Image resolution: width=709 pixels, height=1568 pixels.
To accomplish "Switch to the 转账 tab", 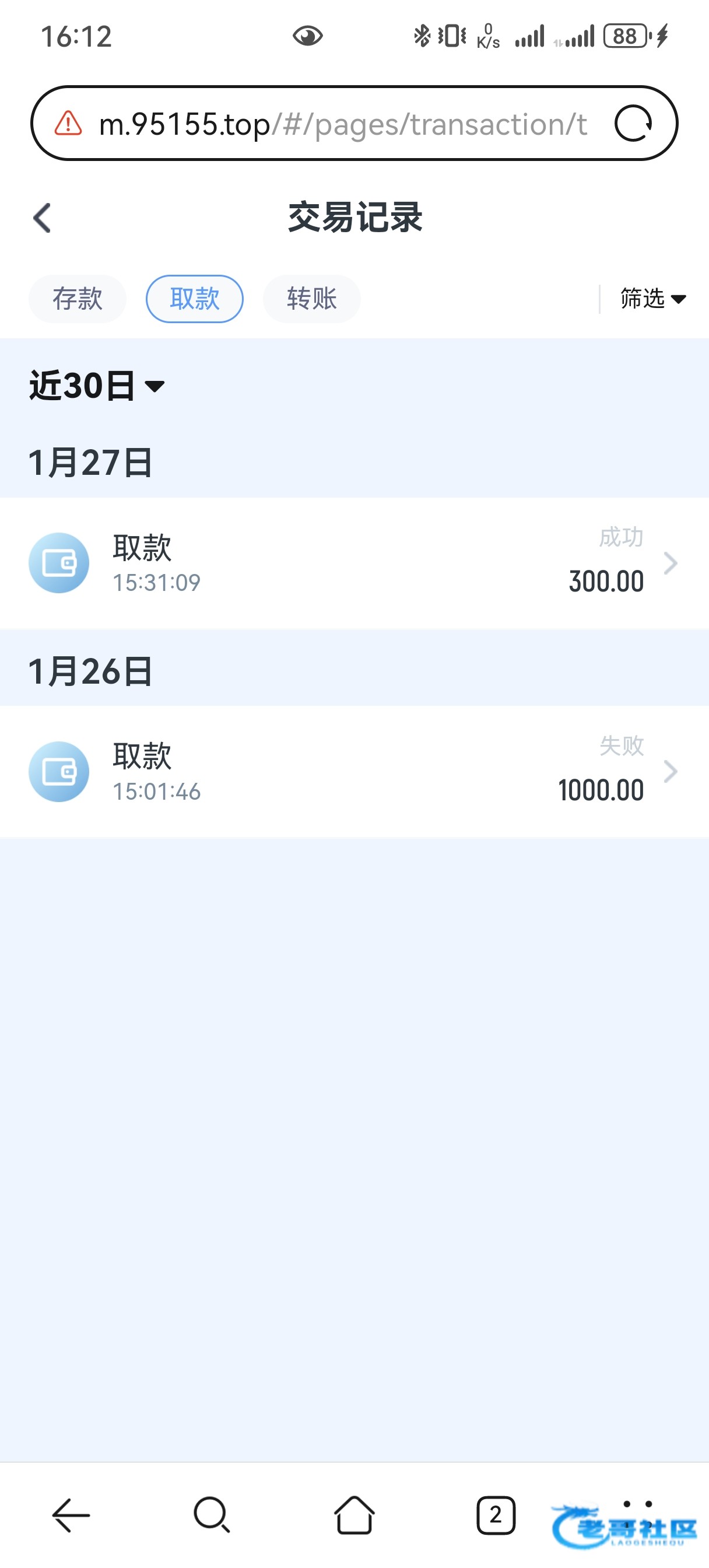I will pyautogui.click(x=311, y=299).
